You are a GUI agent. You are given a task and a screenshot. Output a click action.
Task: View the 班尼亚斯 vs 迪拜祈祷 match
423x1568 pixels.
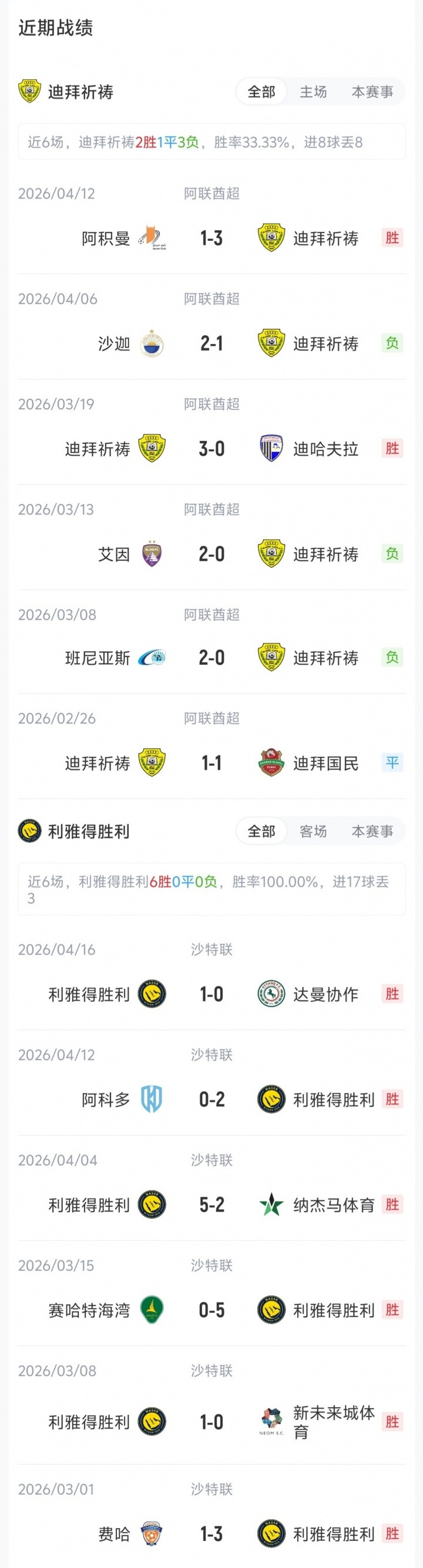point(211,658)
